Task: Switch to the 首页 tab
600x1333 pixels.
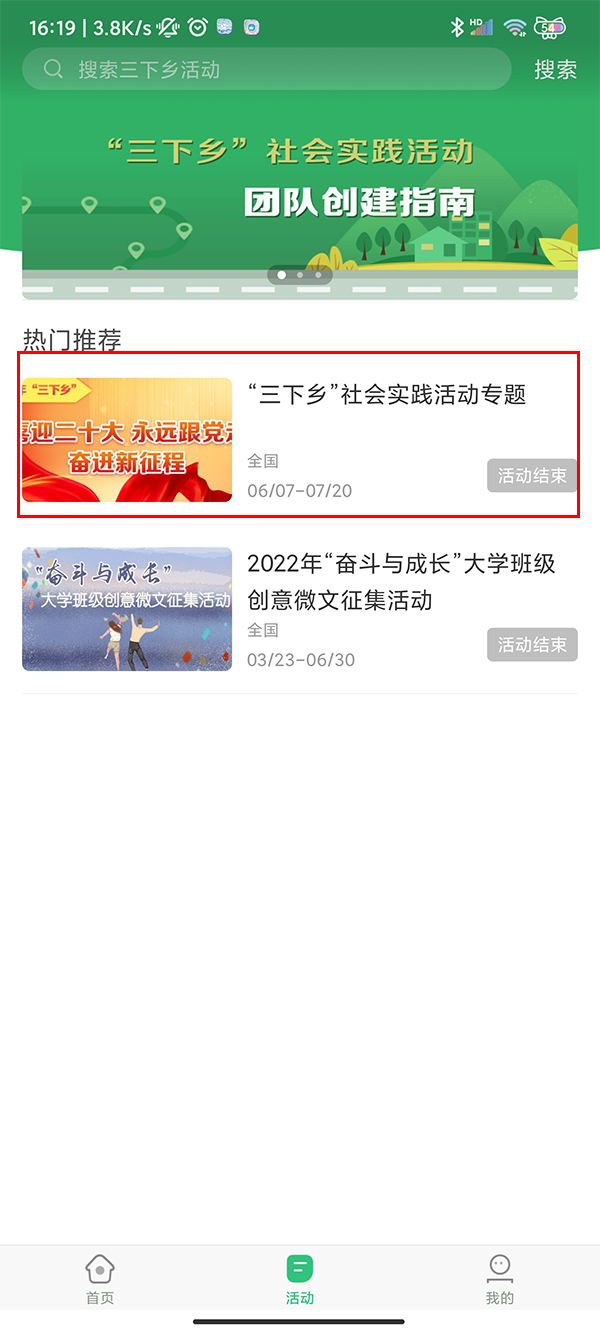Action: click(100, 1280)
